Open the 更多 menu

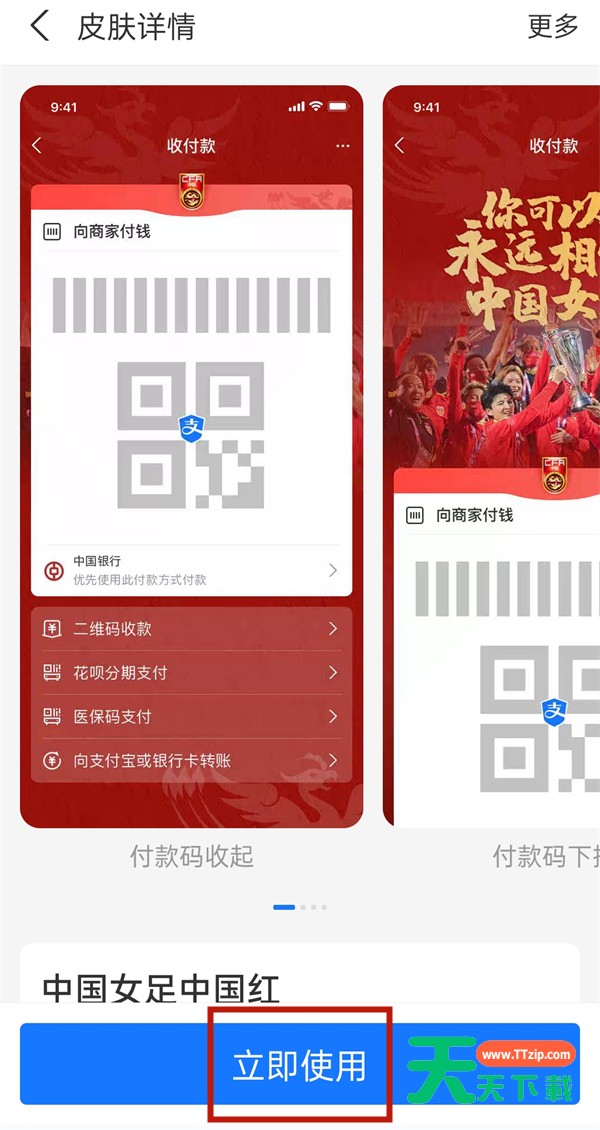pos(553,26)
